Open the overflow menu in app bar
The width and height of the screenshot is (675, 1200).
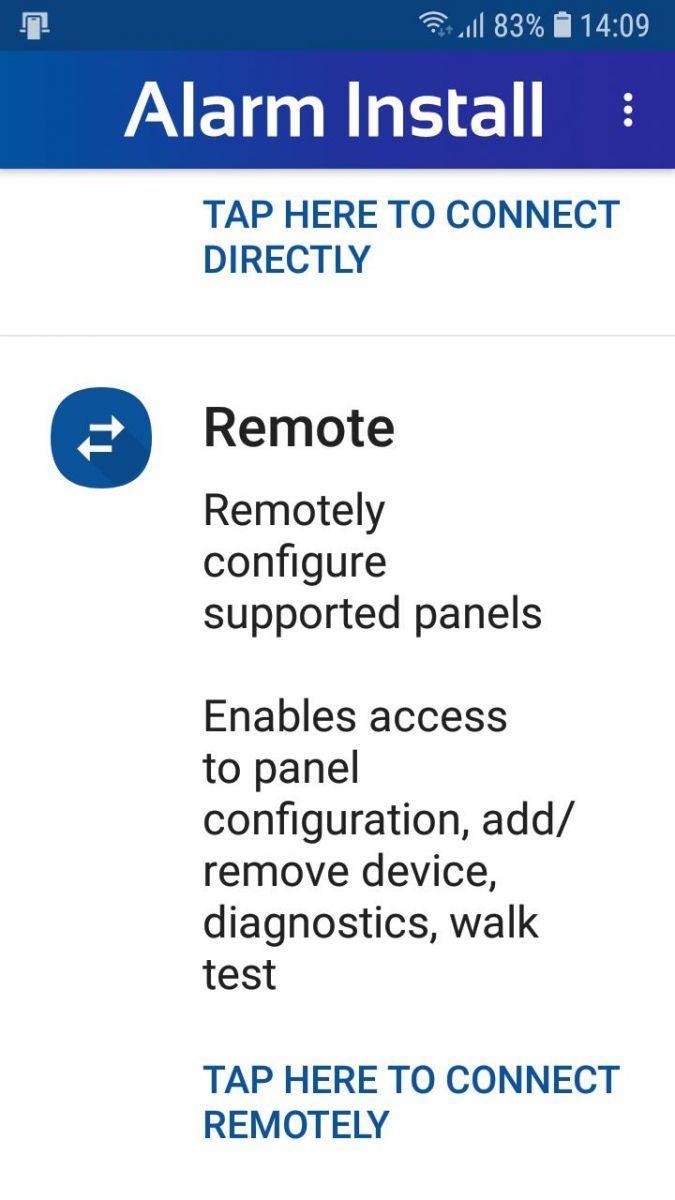627,109
